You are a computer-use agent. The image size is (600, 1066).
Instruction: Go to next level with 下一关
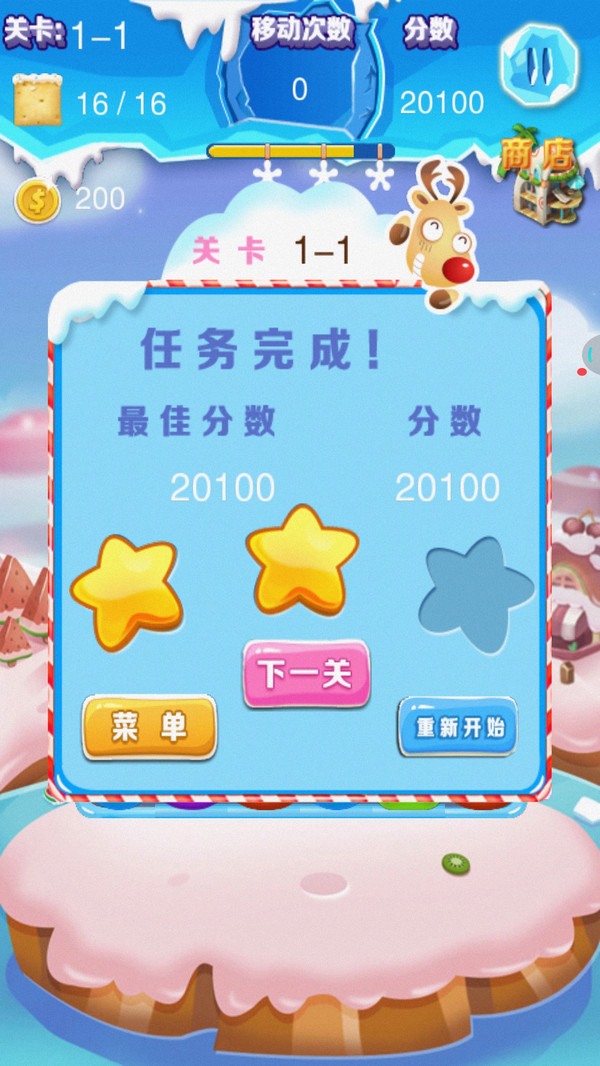tap(306, 675)
